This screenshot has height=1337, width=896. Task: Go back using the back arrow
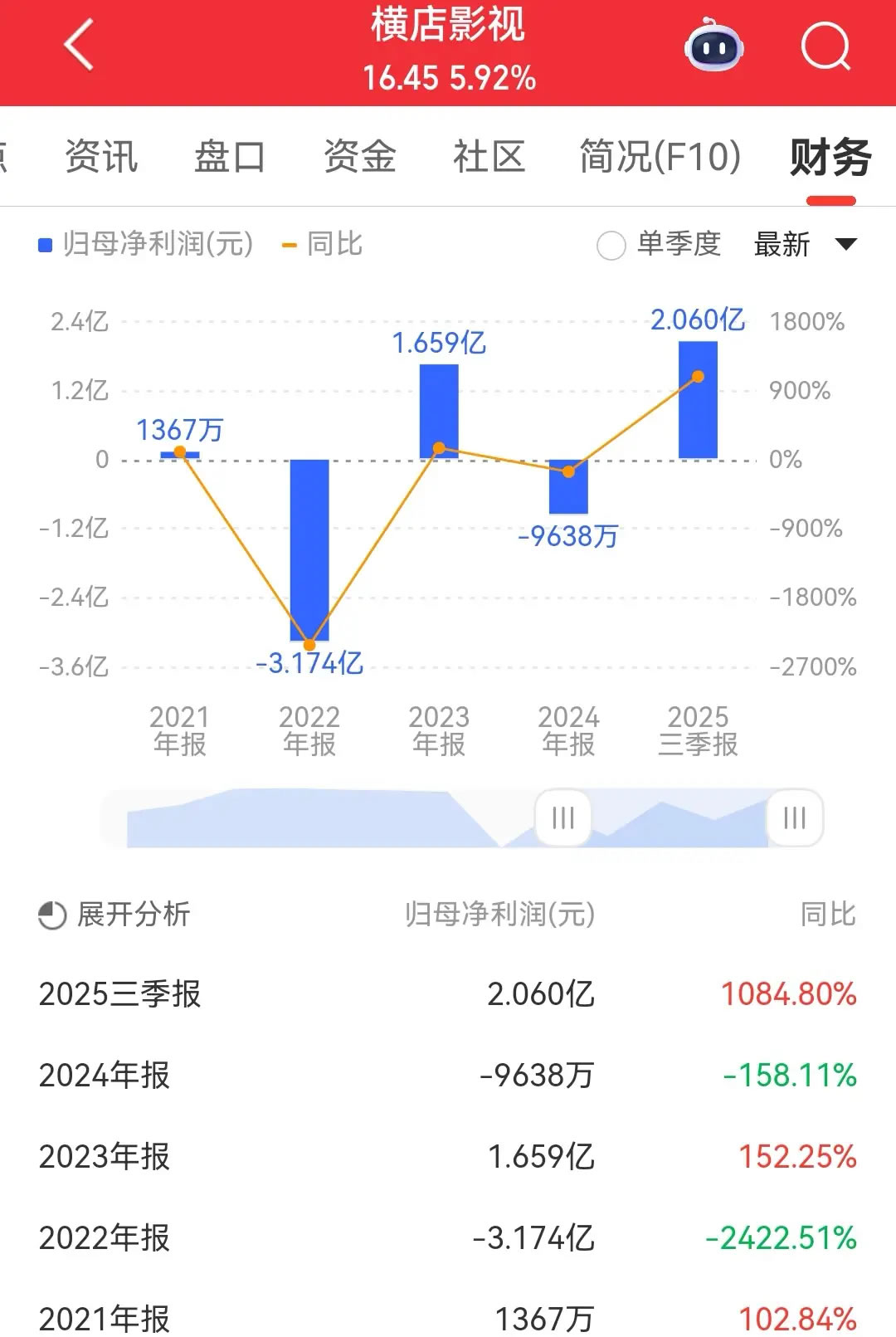79,46
